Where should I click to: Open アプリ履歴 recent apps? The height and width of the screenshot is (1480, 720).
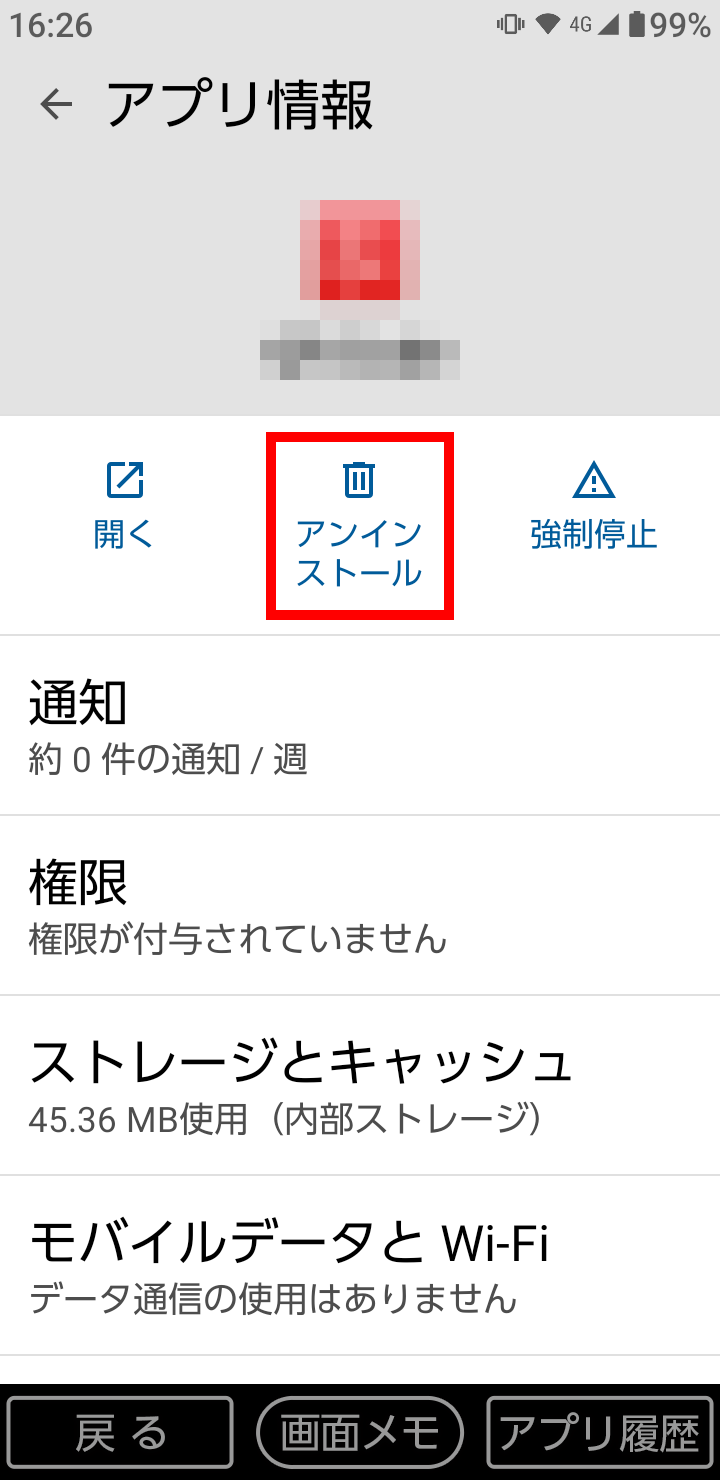tap(600, 1433)
